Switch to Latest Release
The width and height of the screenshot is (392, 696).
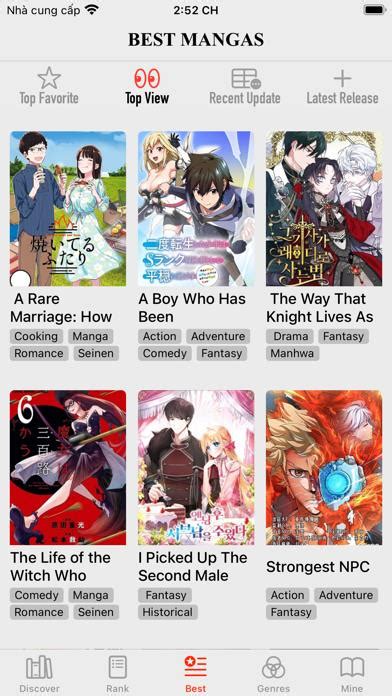(x=342, y=86)
